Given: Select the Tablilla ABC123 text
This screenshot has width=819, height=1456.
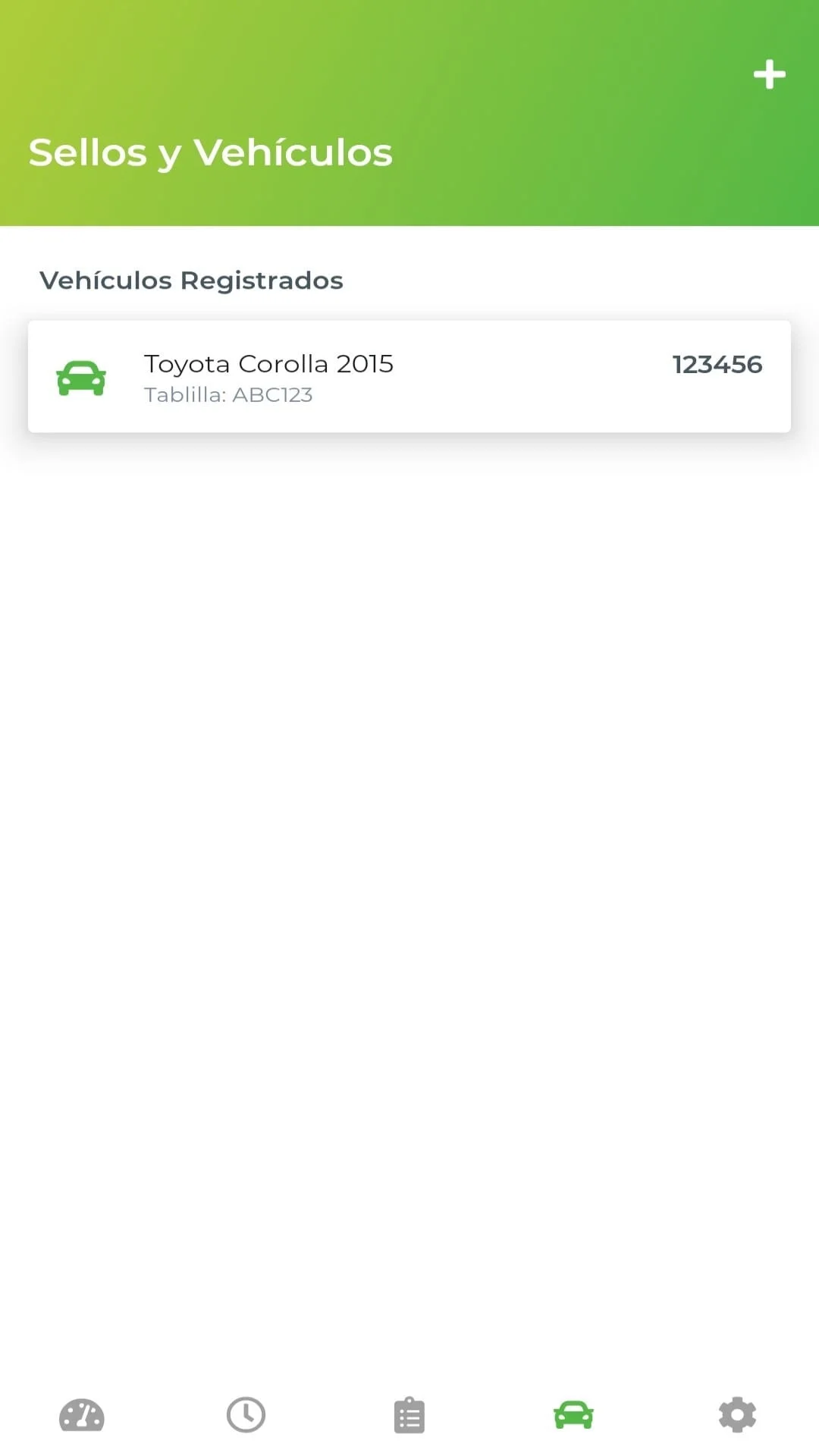Looking at the screenshot, I should click(229, 394).
